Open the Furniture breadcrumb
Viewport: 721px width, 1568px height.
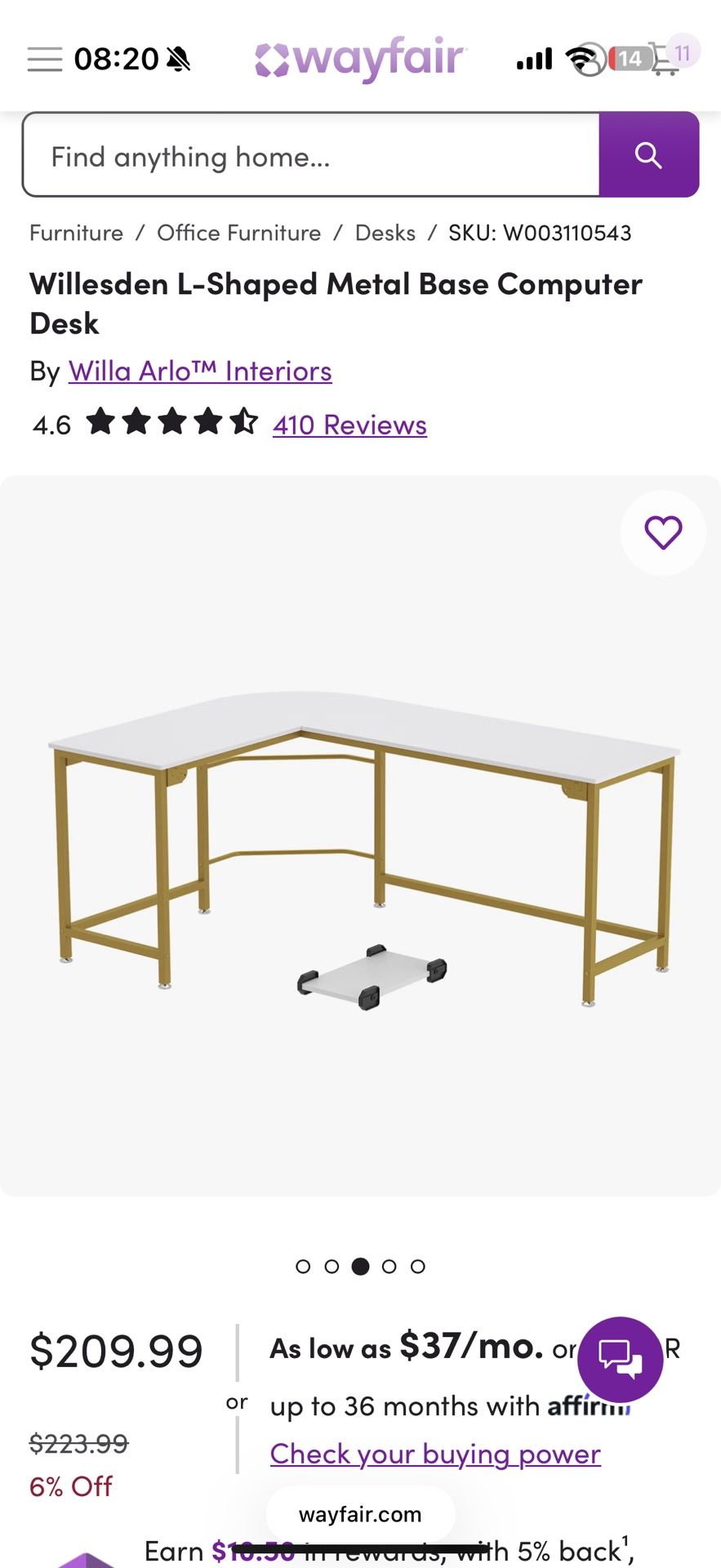[76, 233]
